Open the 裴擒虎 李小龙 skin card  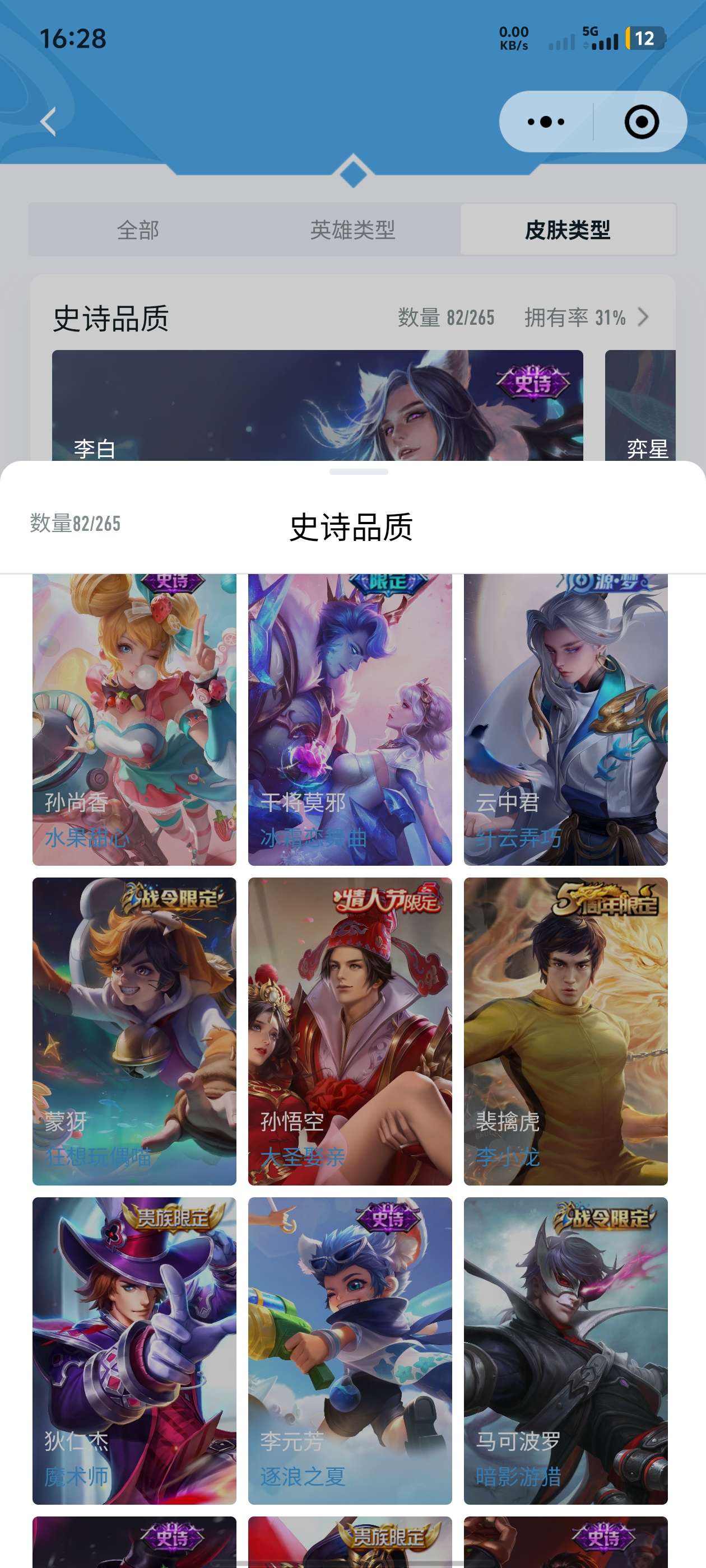coord(565,1031)
